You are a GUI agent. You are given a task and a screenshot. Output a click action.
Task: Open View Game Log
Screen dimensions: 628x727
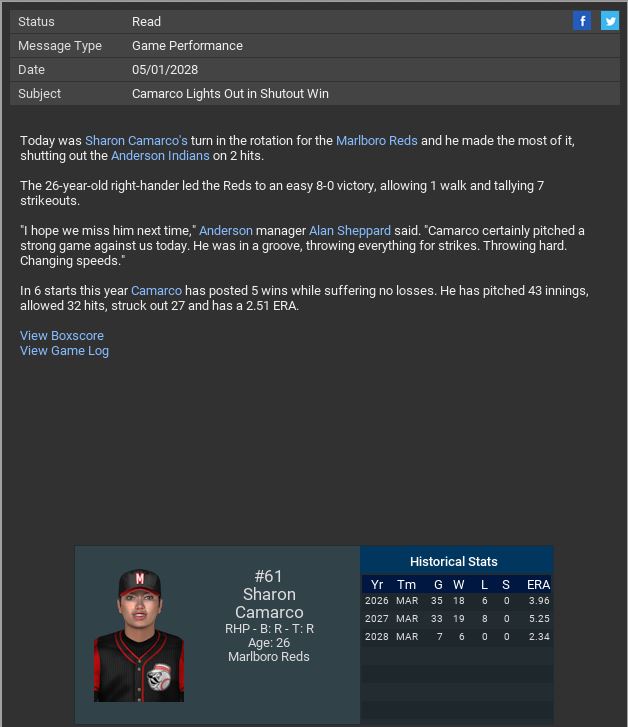pos(64,351)
